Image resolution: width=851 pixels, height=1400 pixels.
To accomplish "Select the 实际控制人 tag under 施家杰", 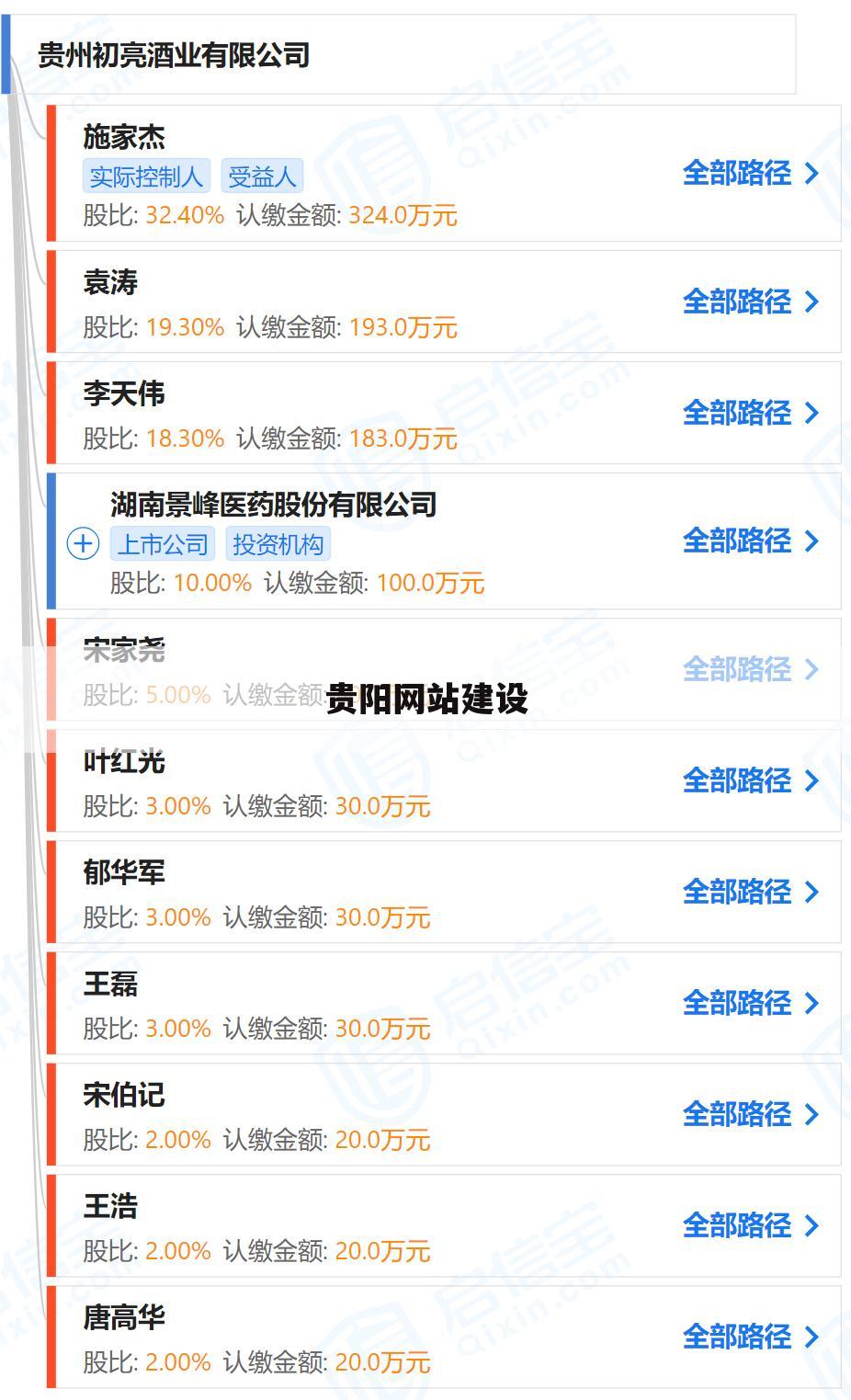I will 147,176.
